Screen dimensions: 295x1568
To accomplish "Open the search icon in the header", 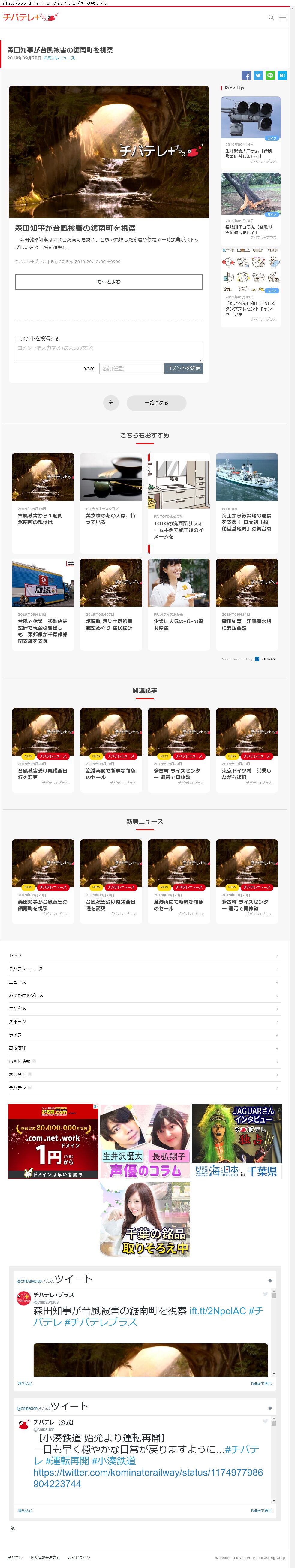I will click(271, 17).
